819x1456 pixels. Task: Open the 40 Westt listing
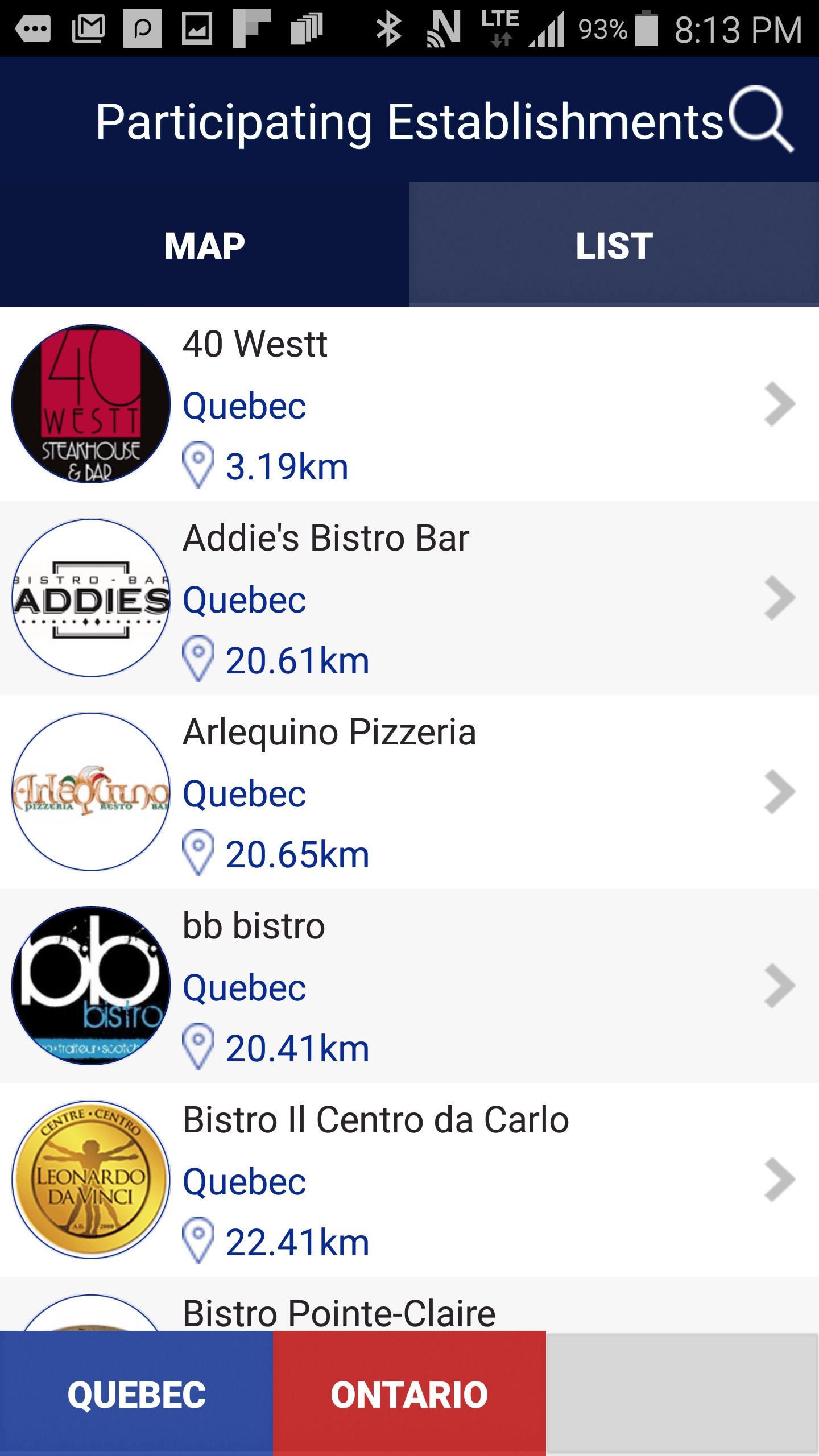pyautogui.click(x=409, y=404)
